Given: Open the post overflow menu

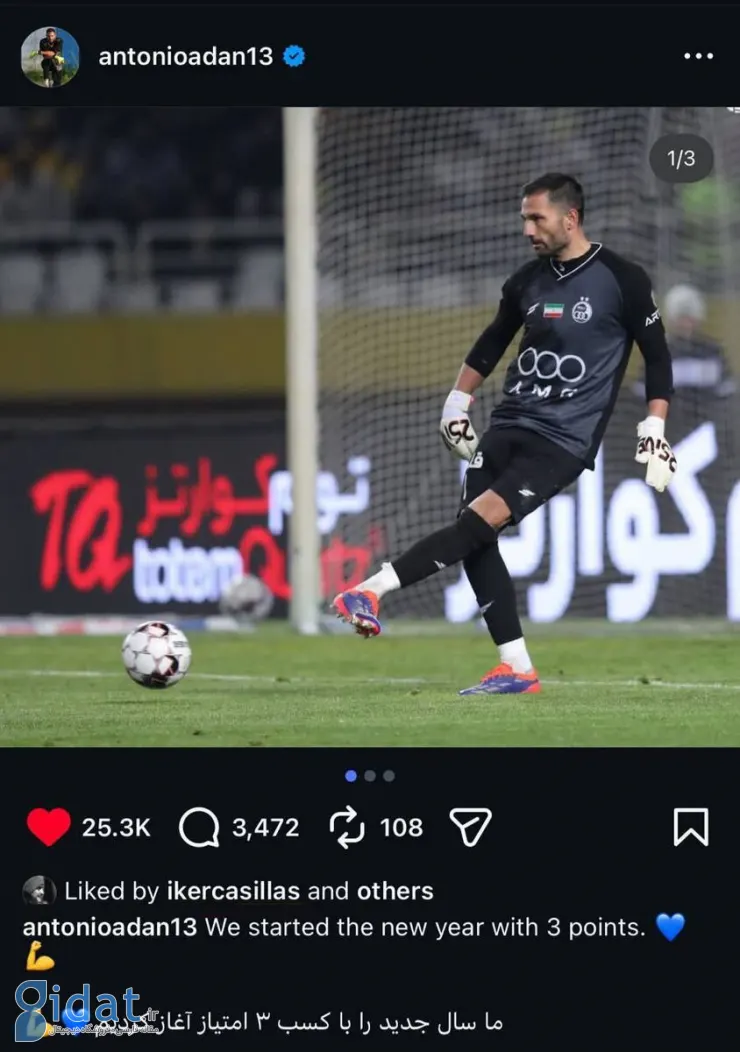Looking at the screenshot, I should (698, 57).
